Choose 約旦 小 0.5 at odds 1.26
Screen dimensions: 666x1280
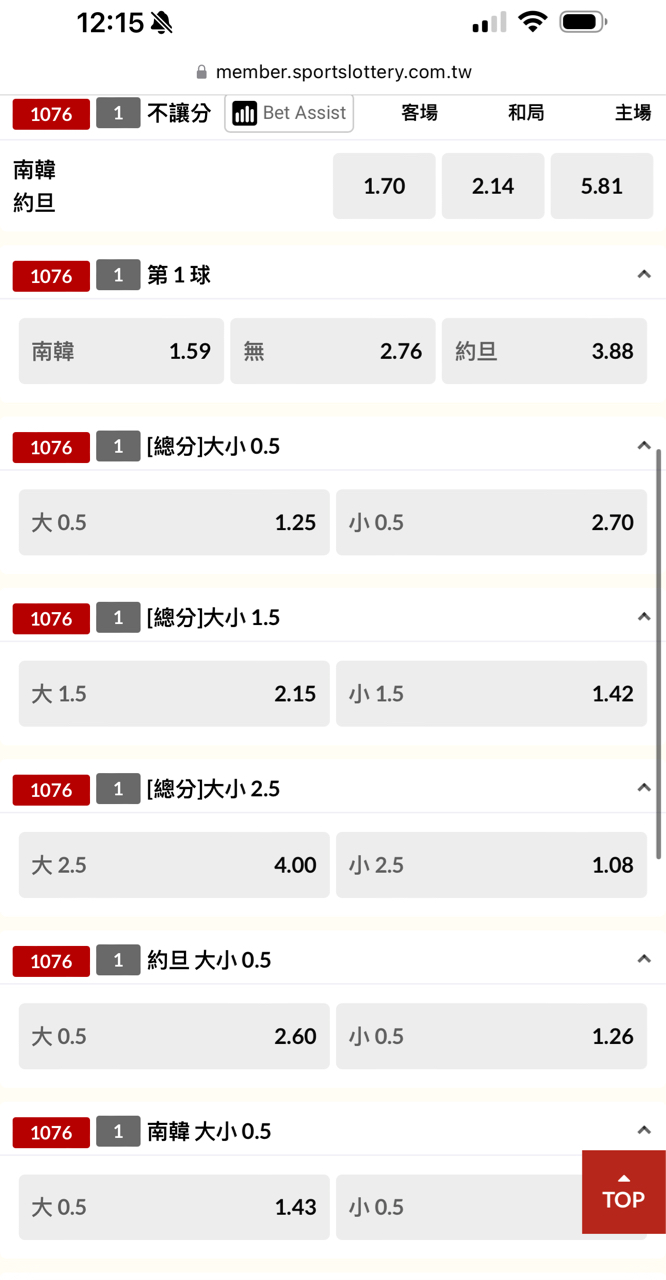pos(491,1036)
